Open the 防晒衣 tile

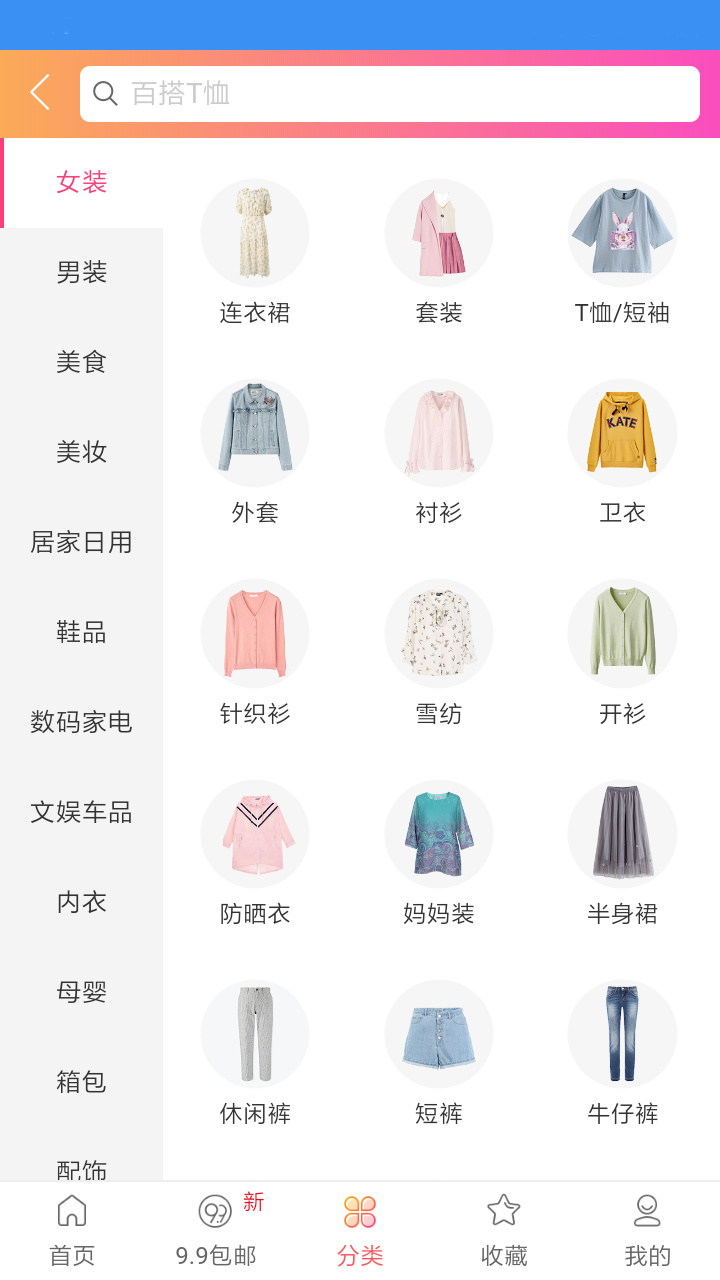click(255, 850)
